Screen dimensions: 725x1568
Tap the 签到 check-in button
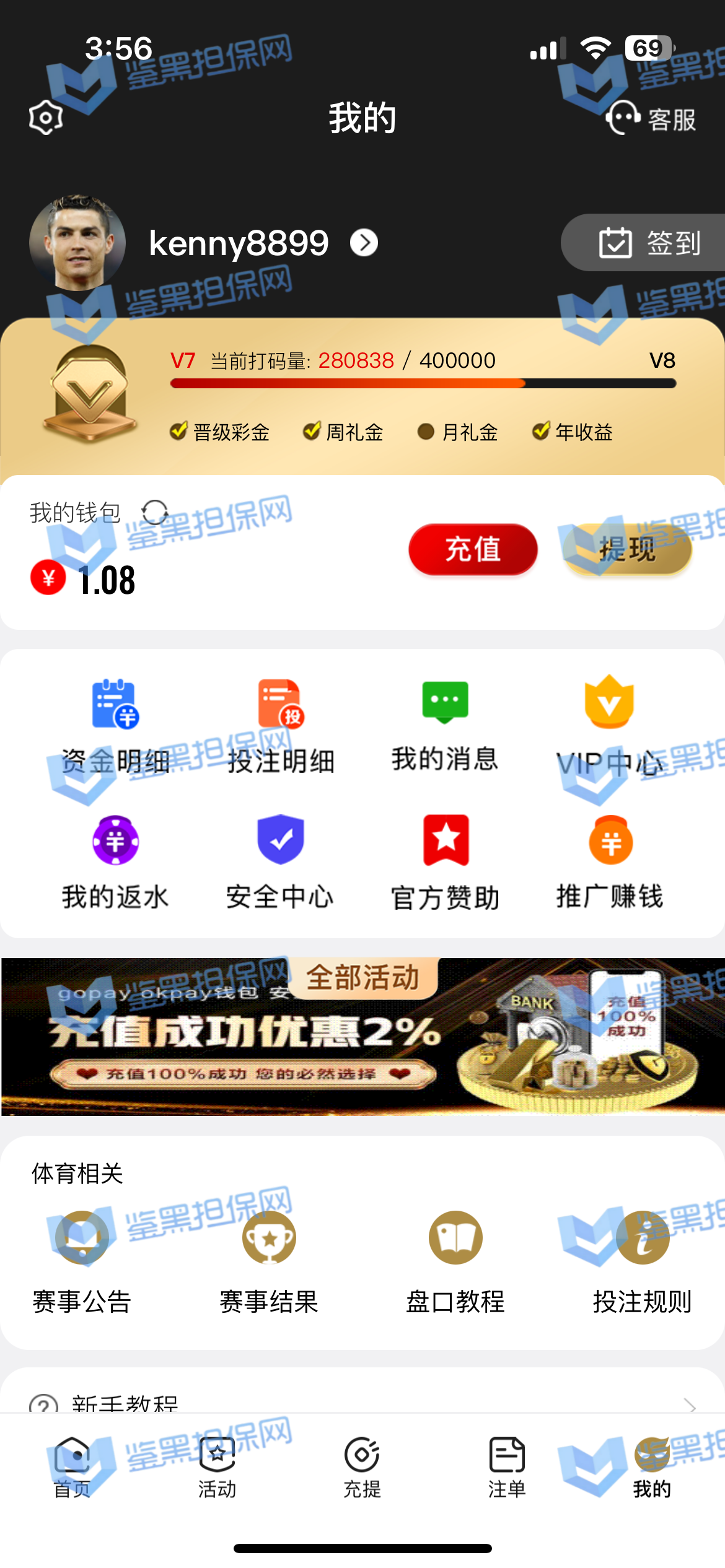(648, 243)
